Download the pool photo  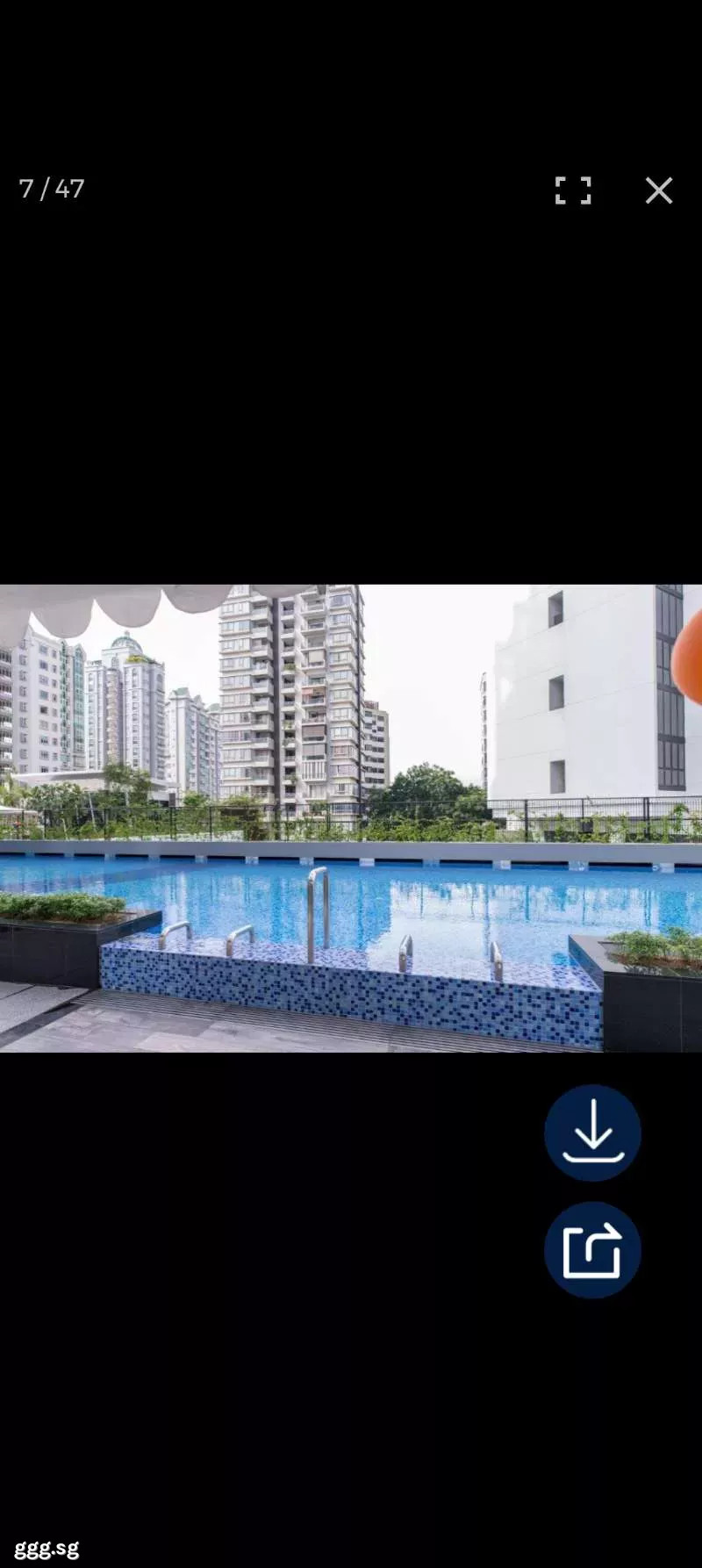592,1133
